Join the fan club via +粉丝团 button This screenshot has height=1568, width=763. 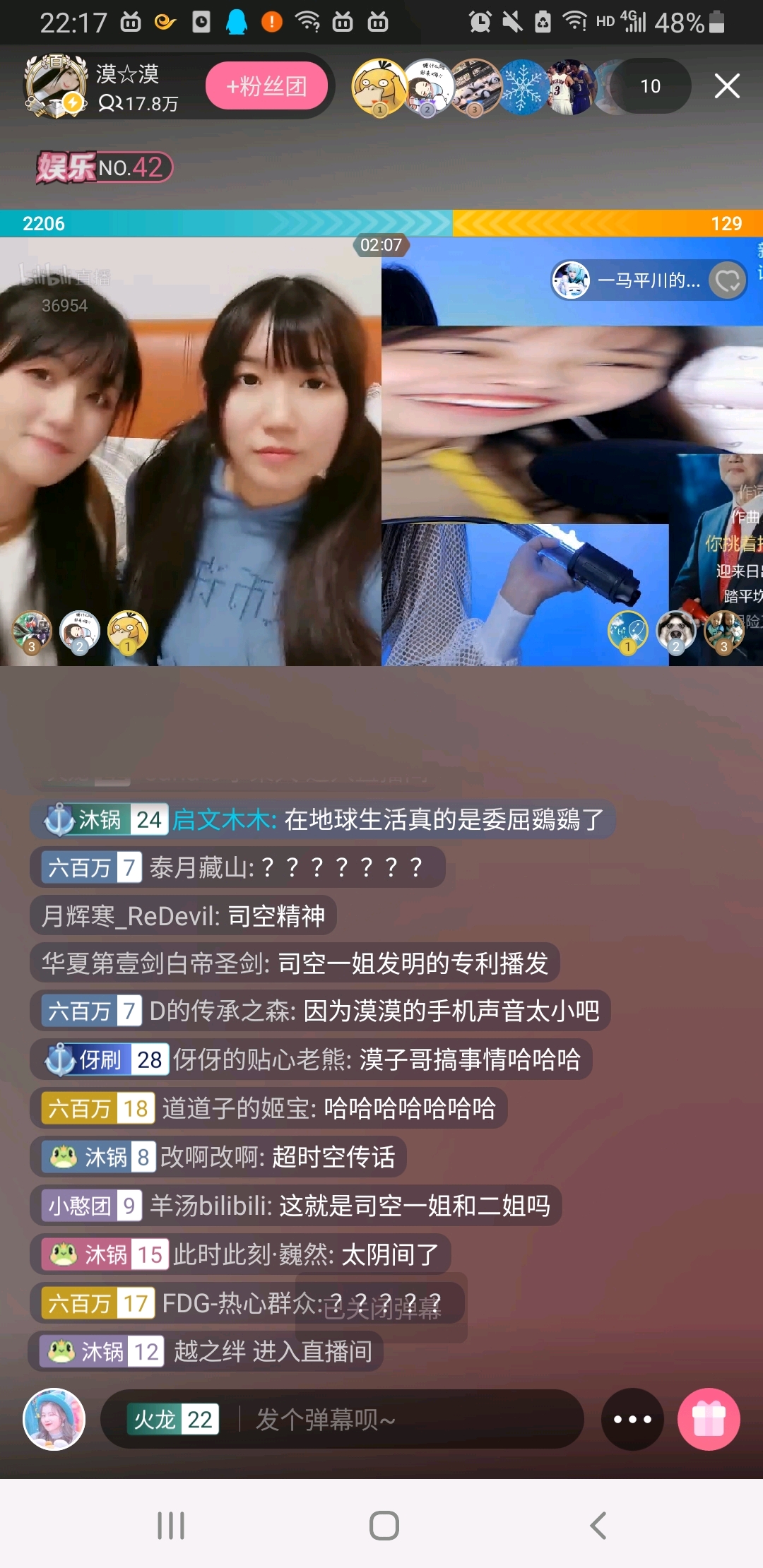pyautogui.click(x=266, y=86)
